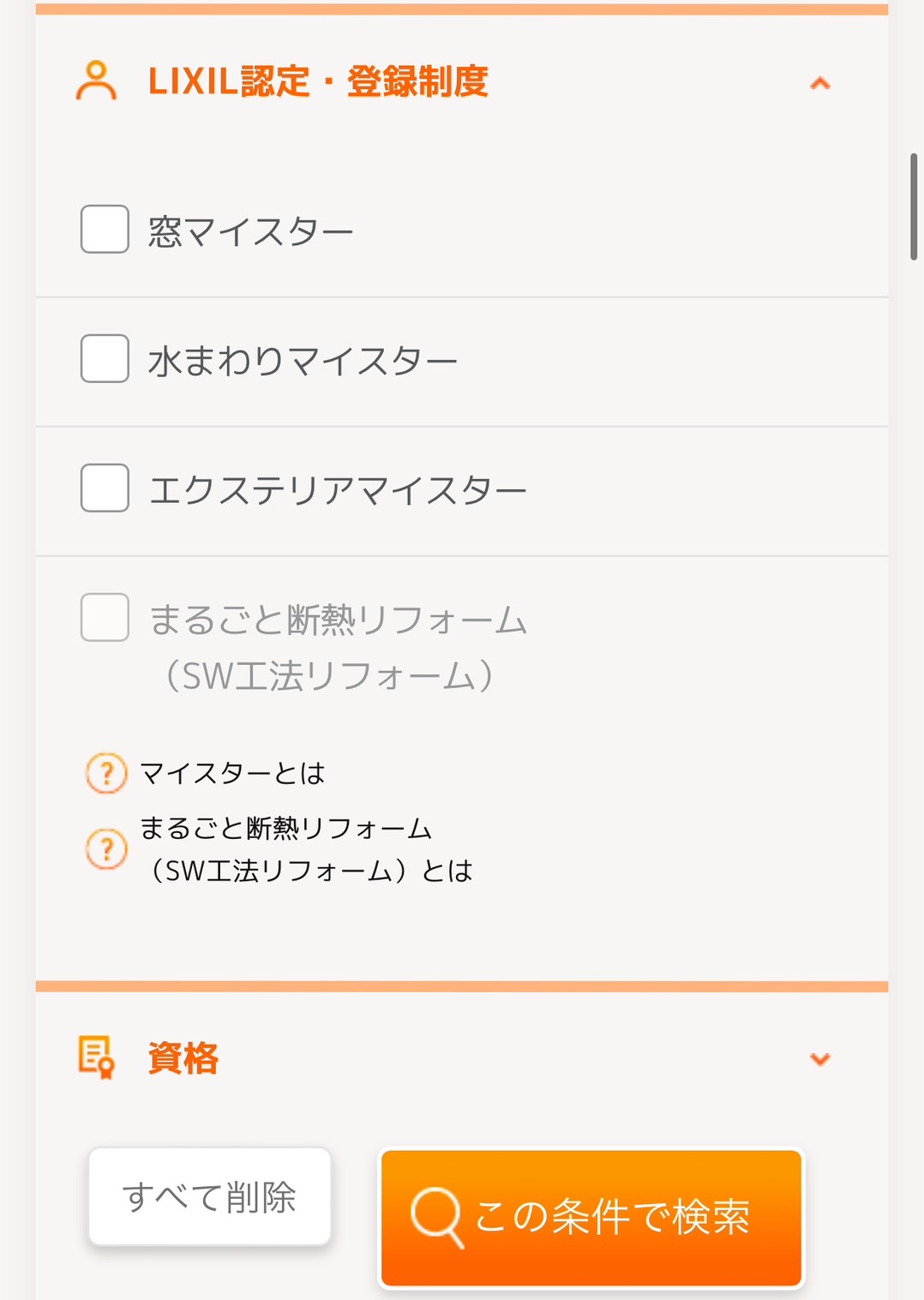
Task: Check the エクステリアマイスター checkbox
Action: click(x=103, y=488)
